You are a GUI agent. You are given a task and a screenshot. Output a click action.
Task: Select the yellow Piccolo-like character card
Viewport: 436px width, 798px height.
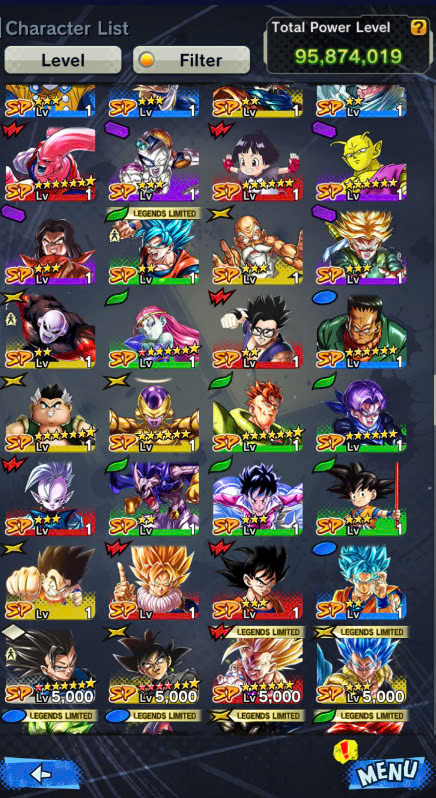pos(361,165)
